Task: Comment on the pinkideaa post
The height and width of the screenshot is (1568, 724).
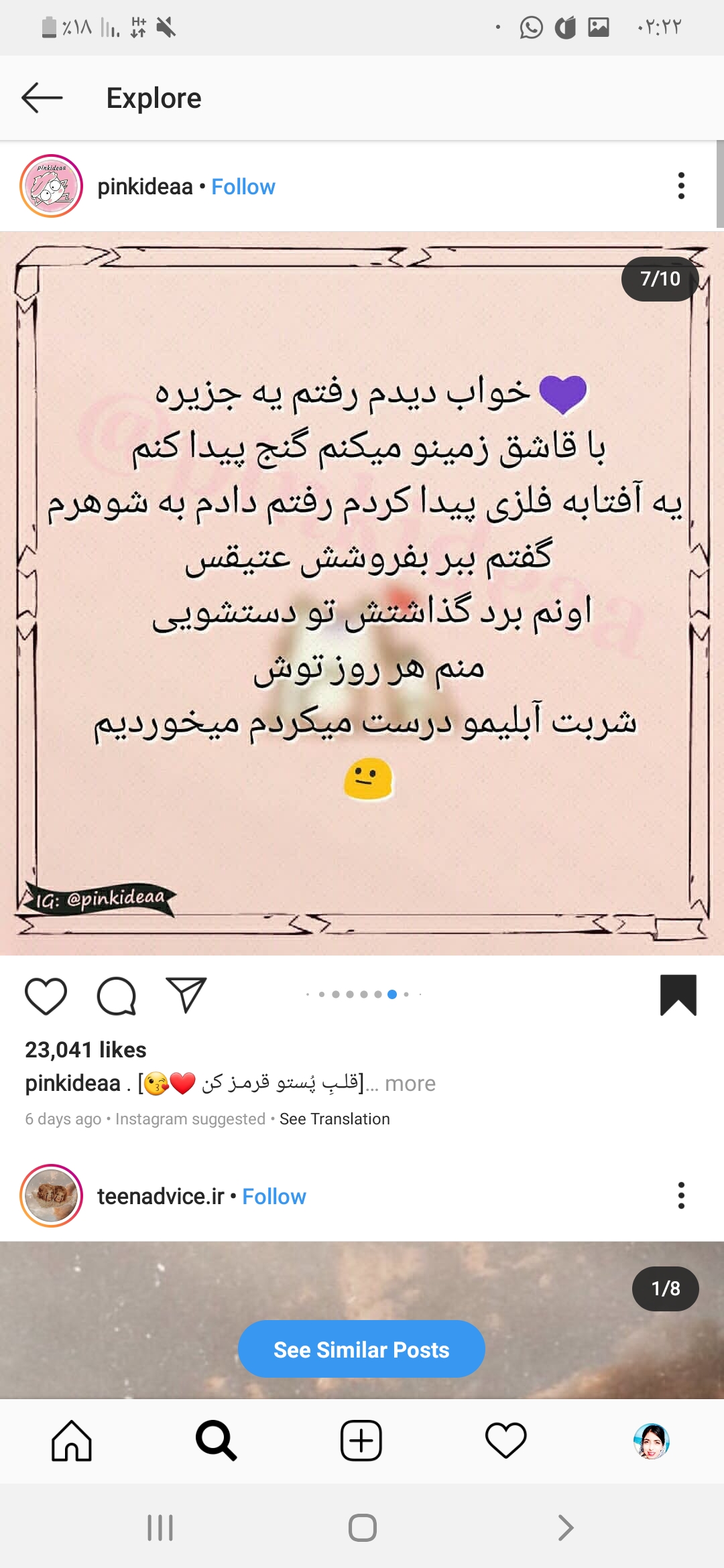Action: pos(117,996)
